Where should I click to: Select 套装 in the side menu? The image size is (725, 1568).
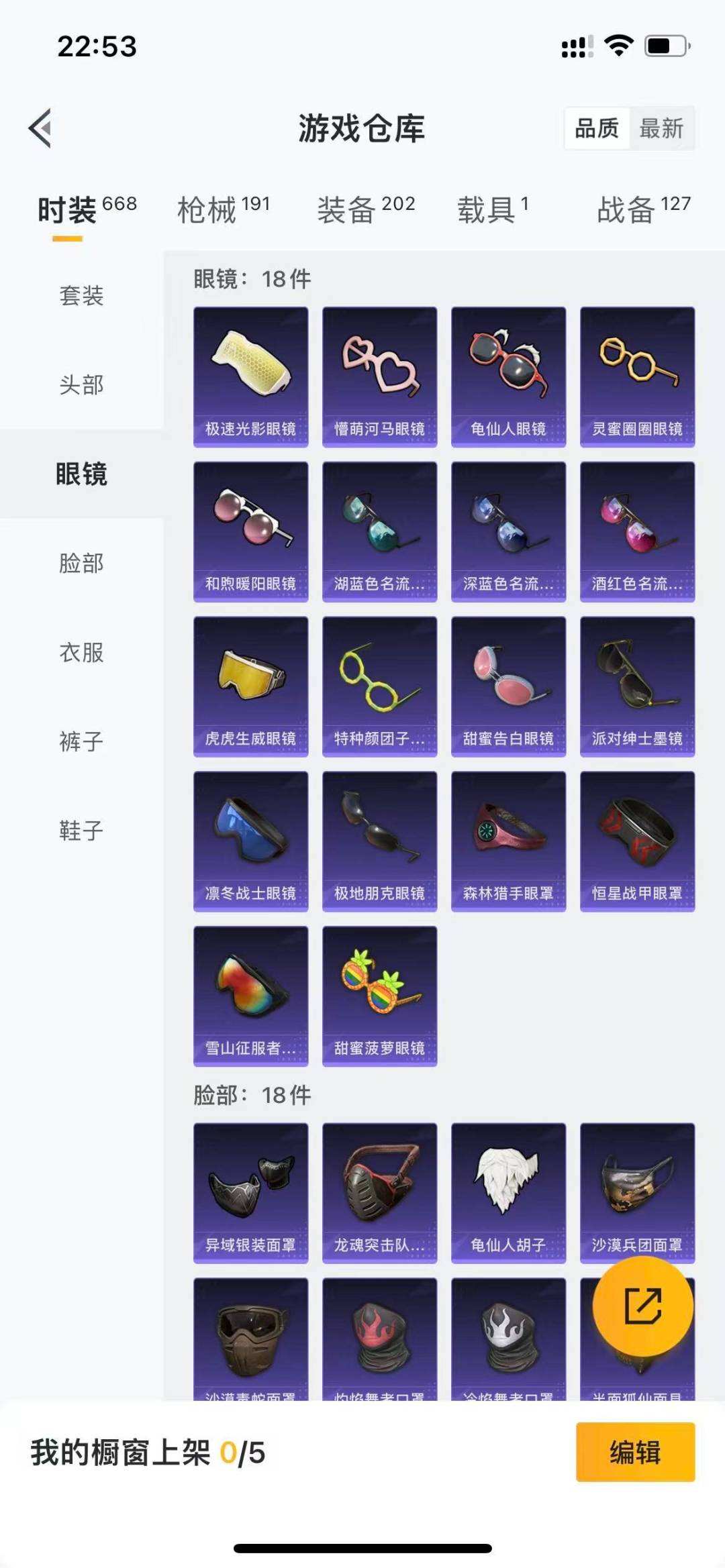pos(81,295)
